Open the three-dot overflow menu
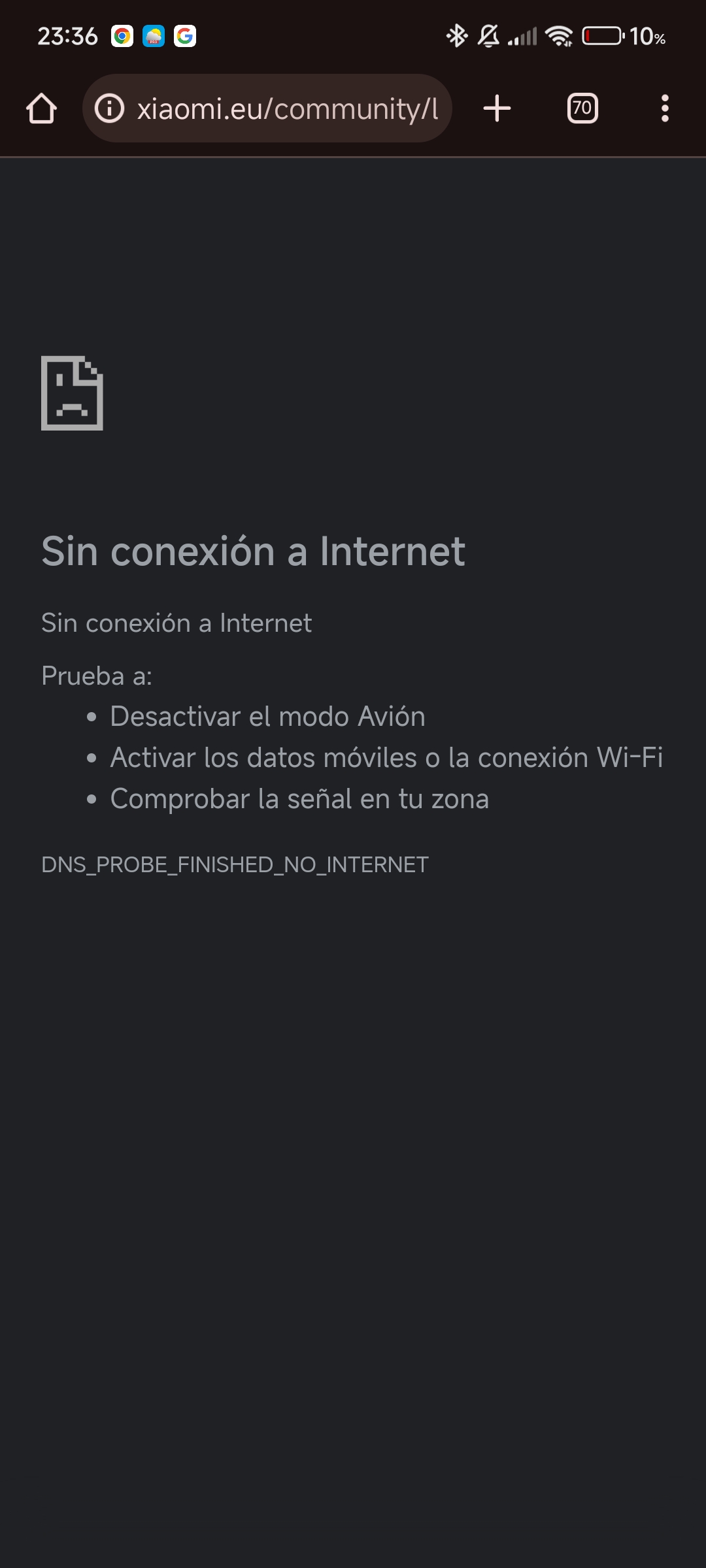706x1568 pixels. (x=665, y=108)
